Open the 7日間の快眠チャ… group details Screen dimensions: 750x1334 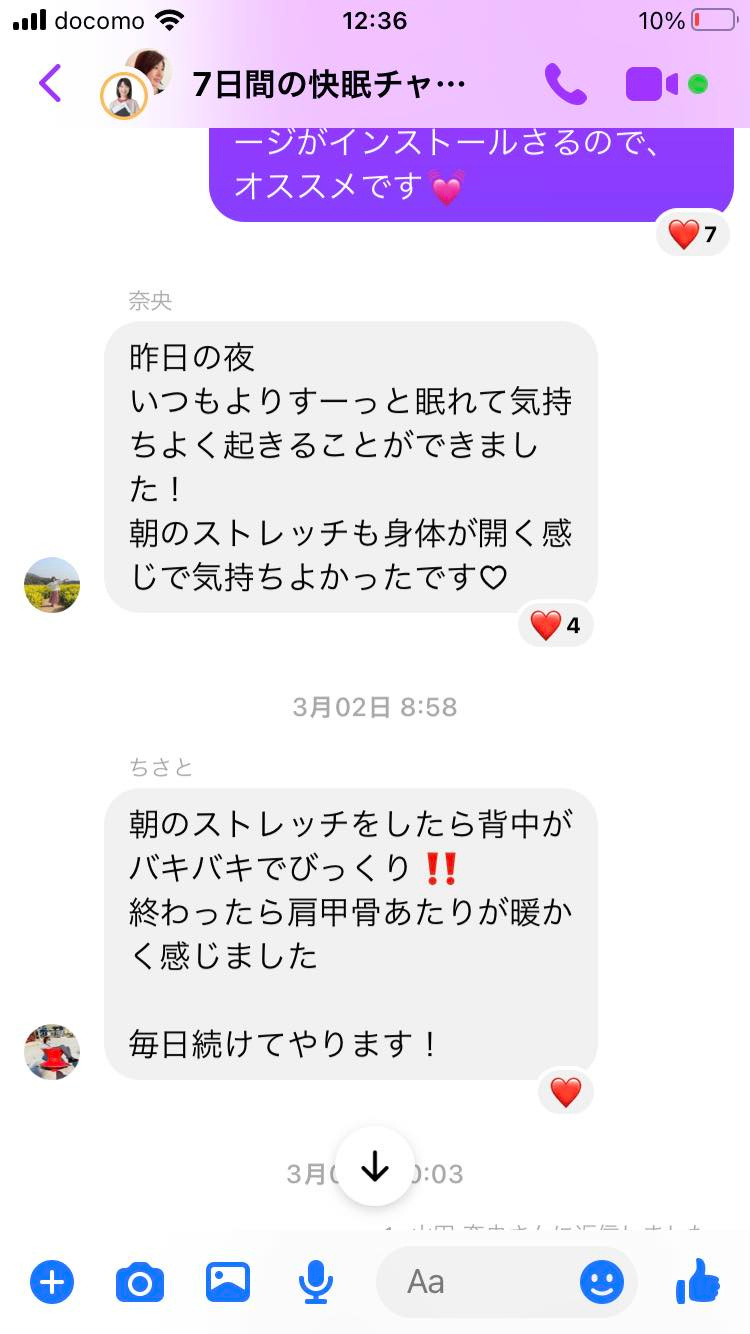328,84
